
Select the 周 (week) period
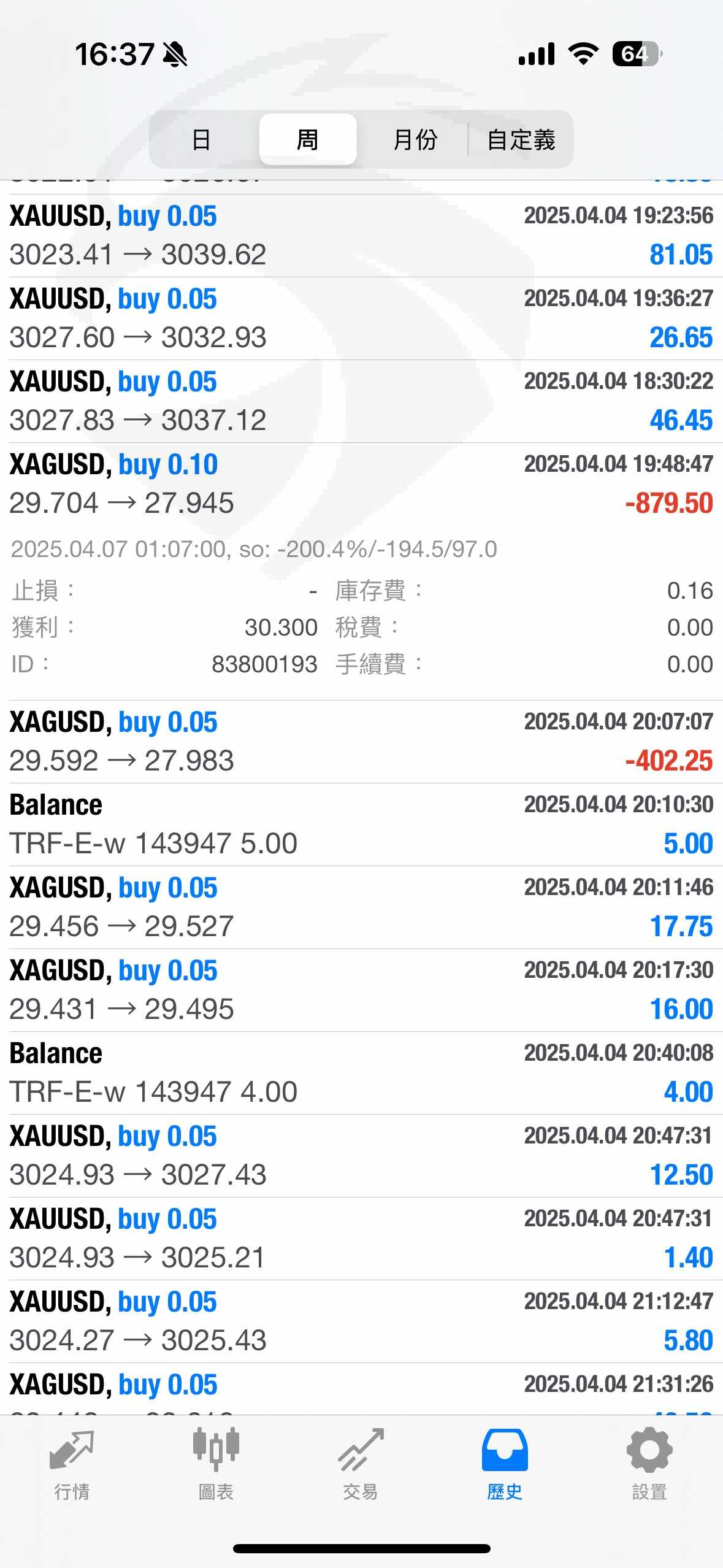tap(307, 140)
